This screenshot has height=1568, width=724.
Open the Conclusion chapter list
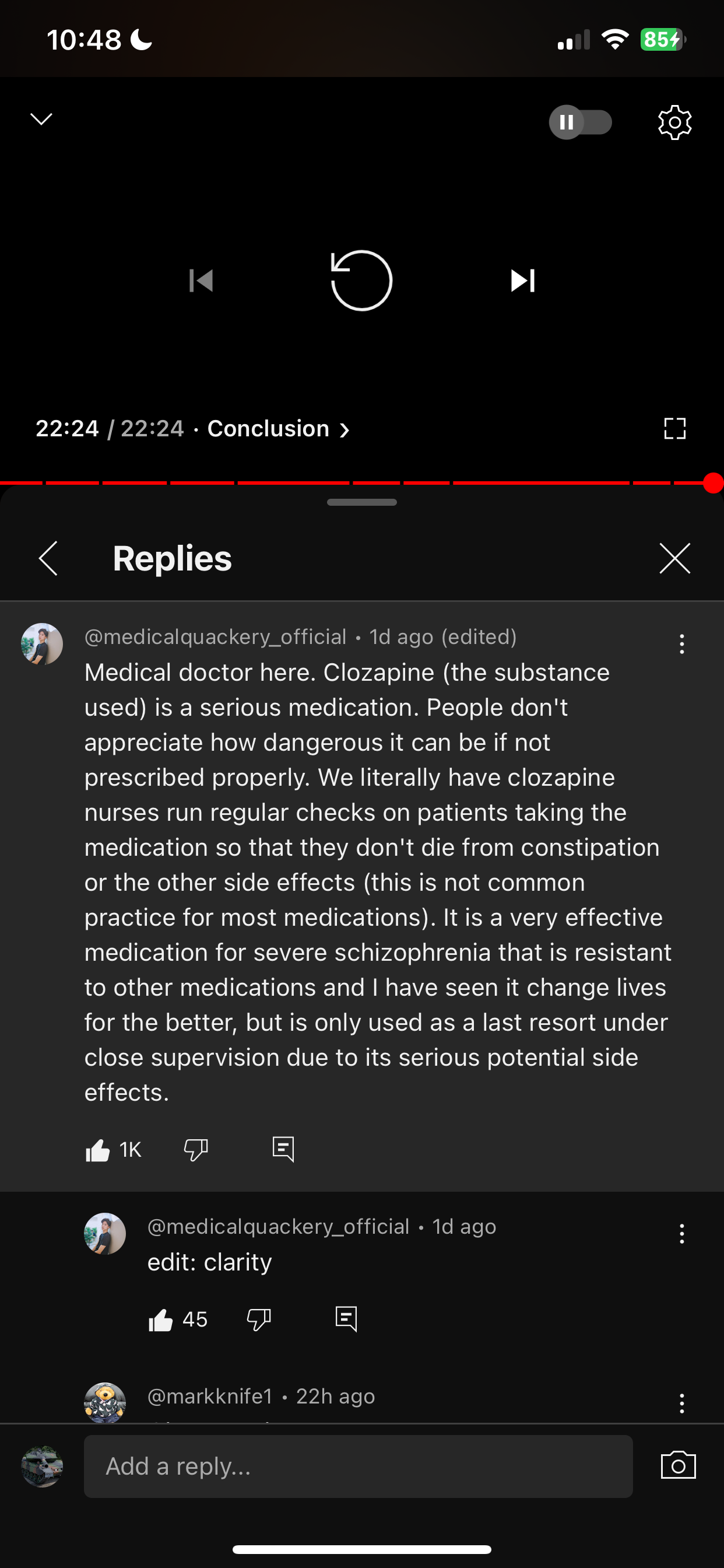pyautogui.click(x=279, y=429)
